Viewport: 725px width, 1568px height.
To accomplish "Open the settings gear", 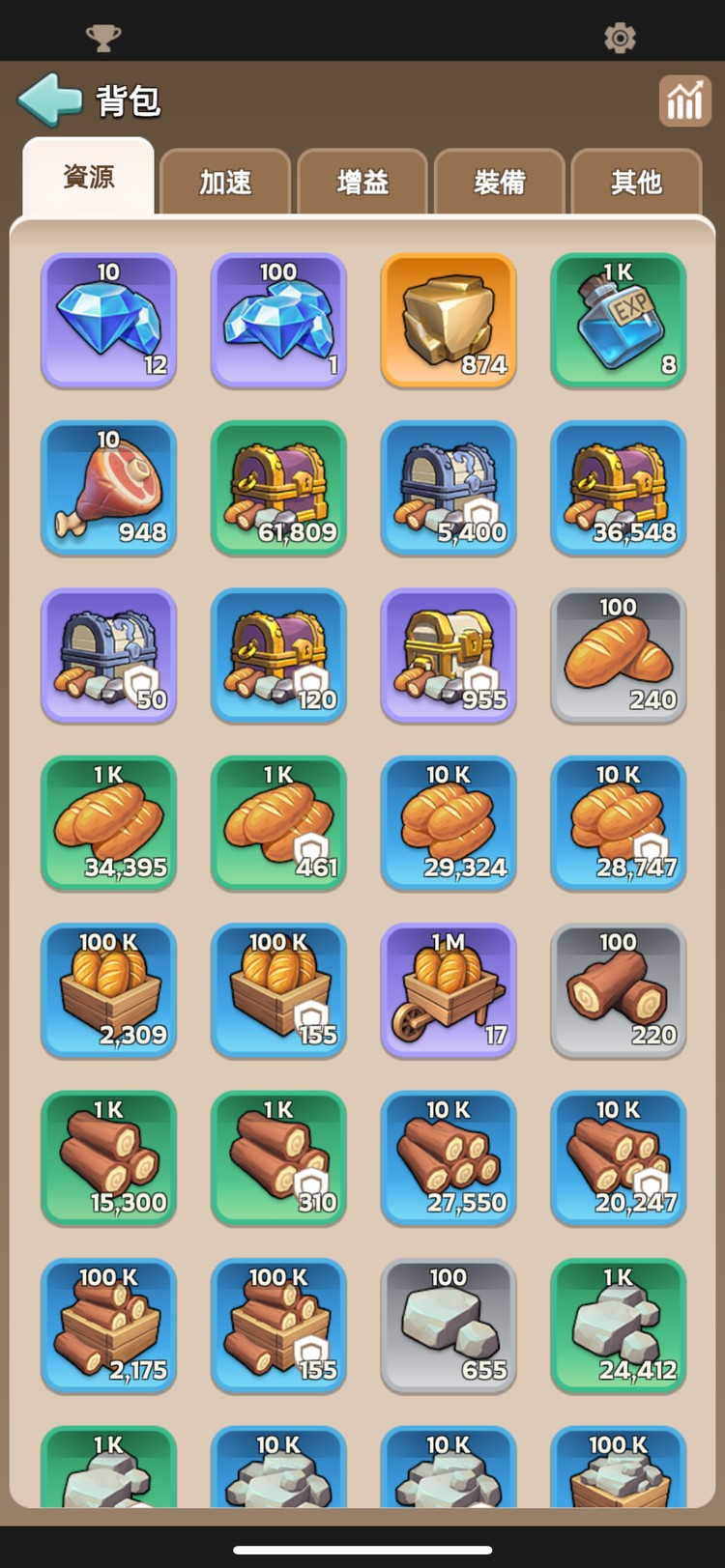I will (619, 37).
